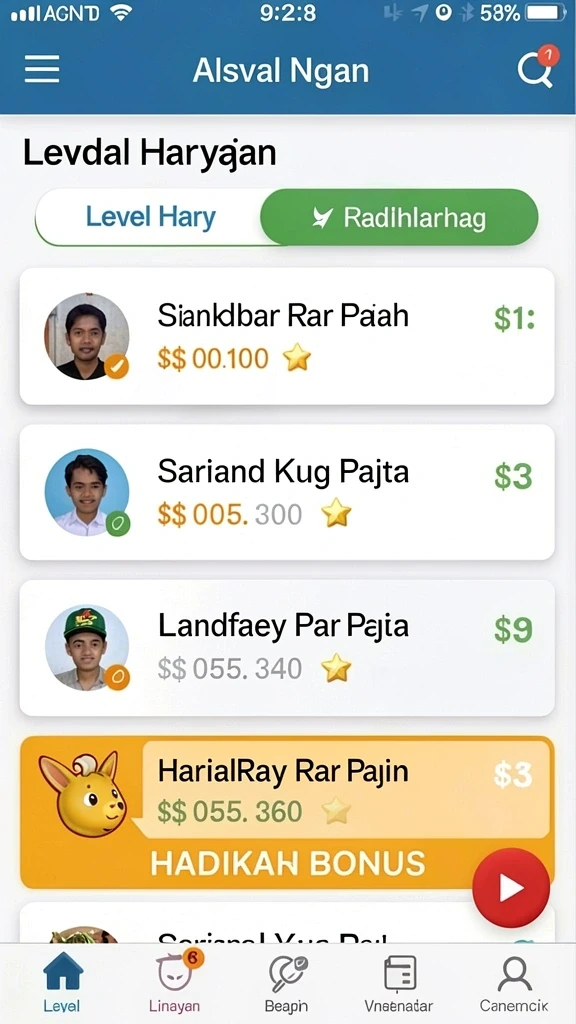Screen dimensions: 576x1024
Task: Switch to the Radihlarhag segment
Action: click(x=399, y=217)
